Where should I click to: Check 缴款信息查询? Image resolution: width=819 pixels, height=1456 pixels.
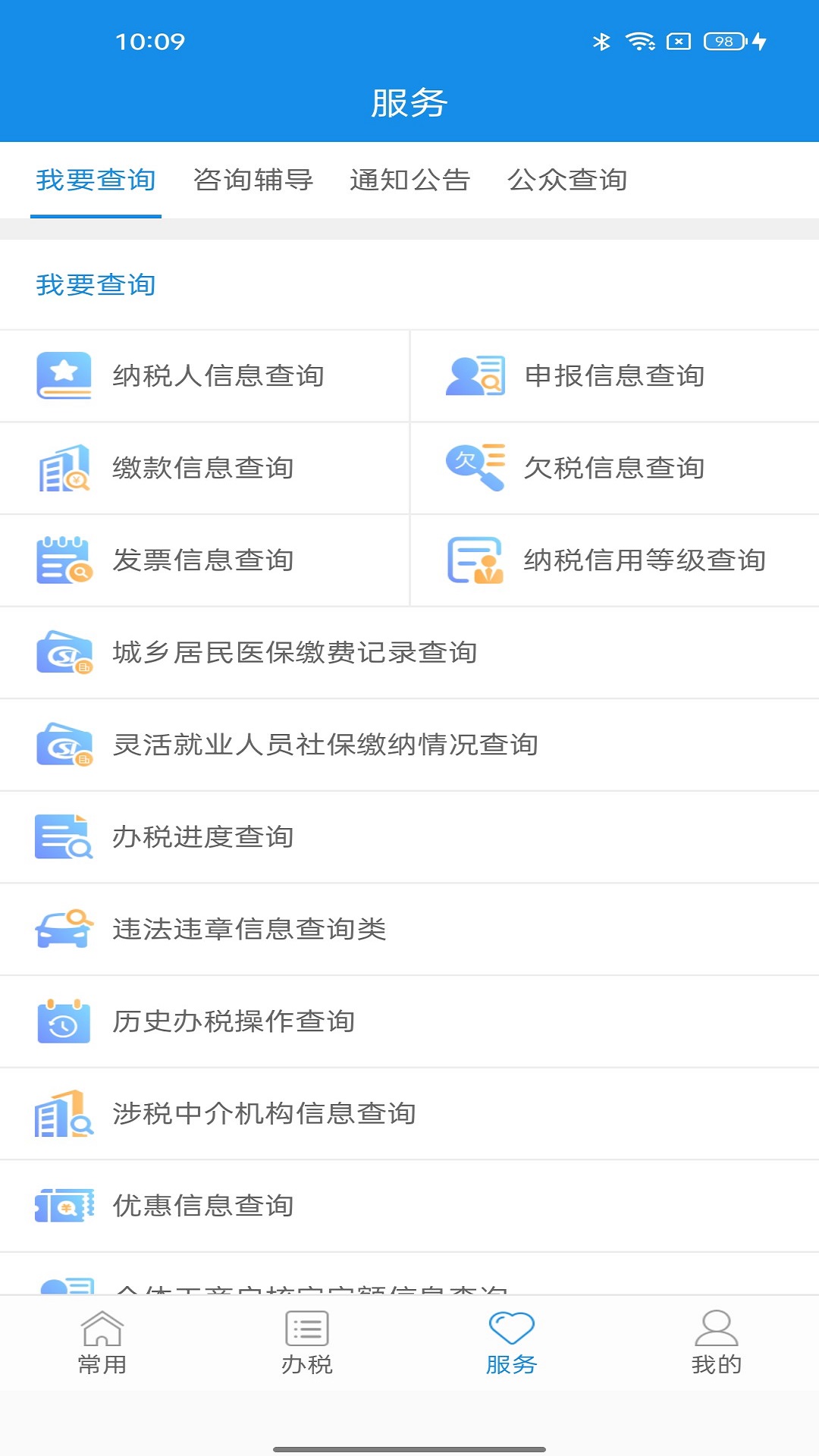pyautogui.click(x=203, y=468)
